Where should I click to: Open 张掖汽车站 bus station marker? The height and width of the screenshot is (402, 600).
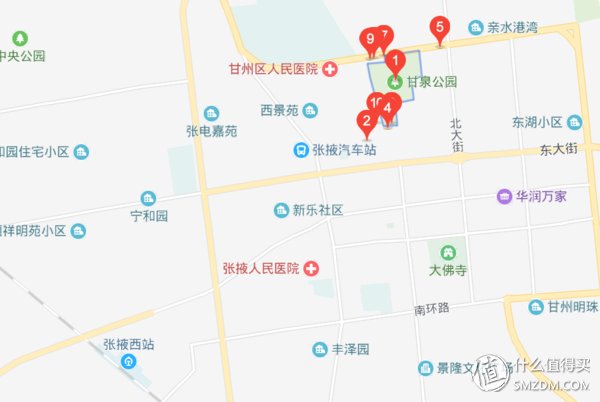point(300,149)
